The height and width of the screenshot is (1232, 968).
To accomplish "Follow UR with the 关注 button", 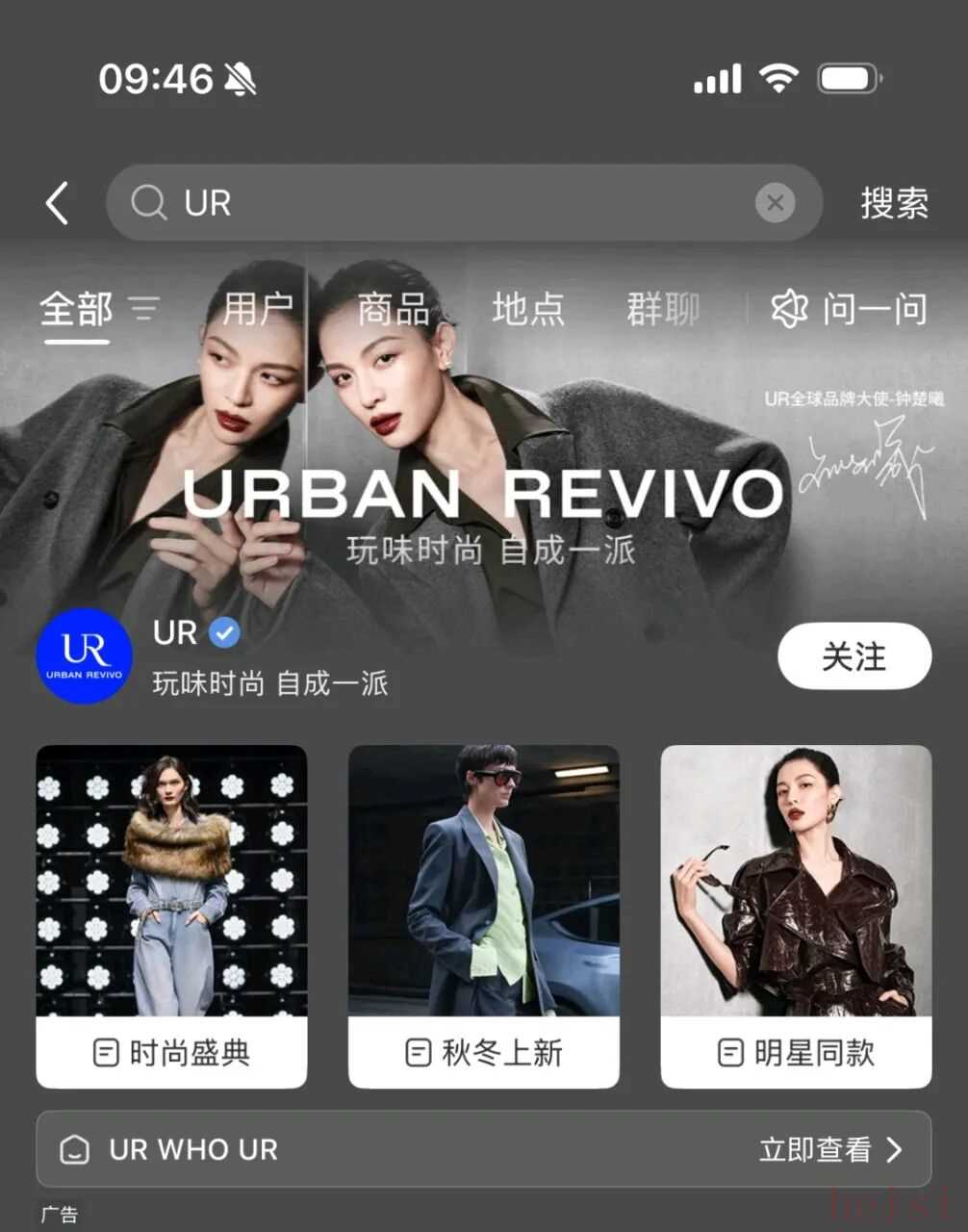I will pyautogui.click(x=853, y=656).
